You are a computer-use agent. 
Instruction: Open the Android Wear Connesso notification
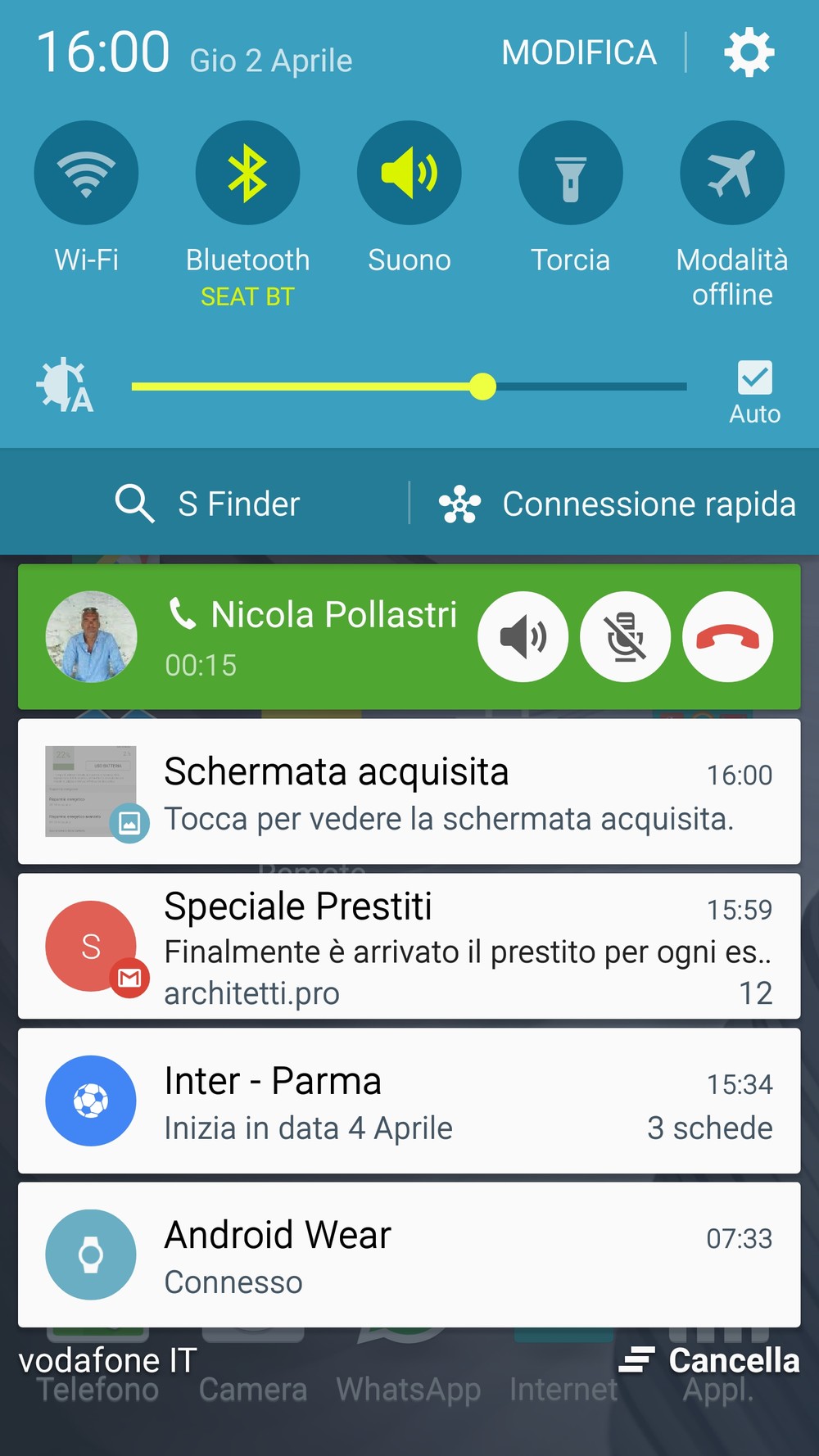409,1255
